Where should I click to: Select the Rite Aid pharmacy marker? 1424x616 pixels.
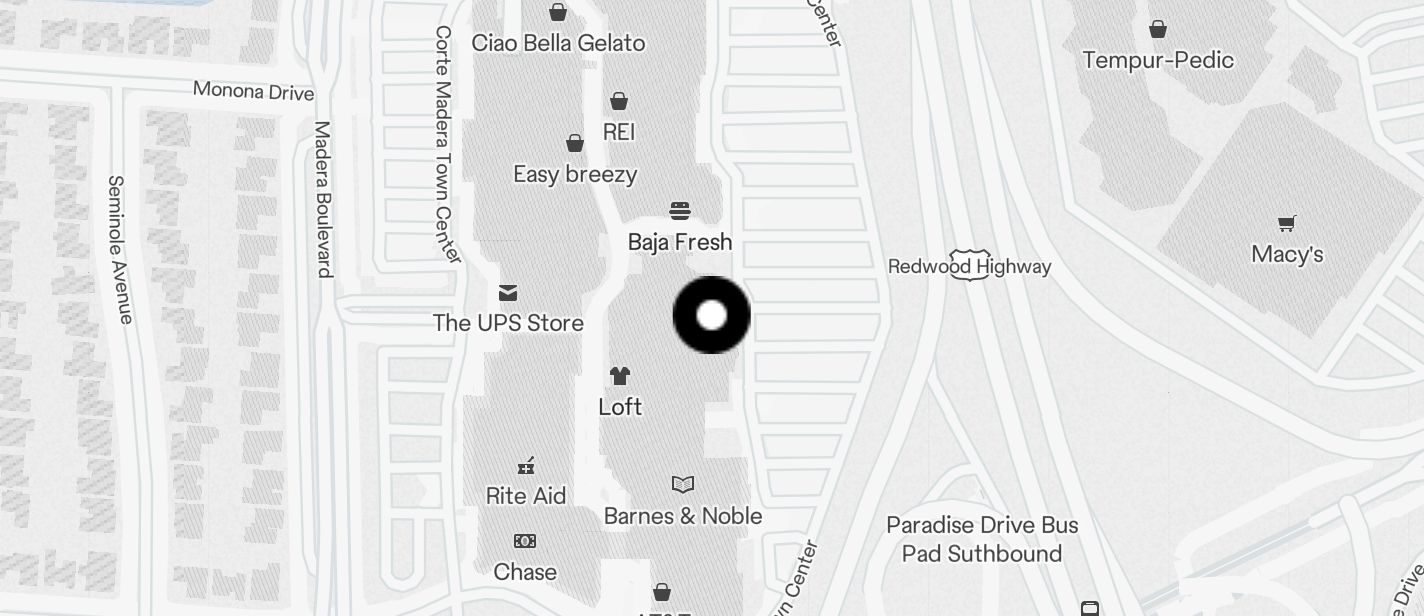(x=526, y=466)
